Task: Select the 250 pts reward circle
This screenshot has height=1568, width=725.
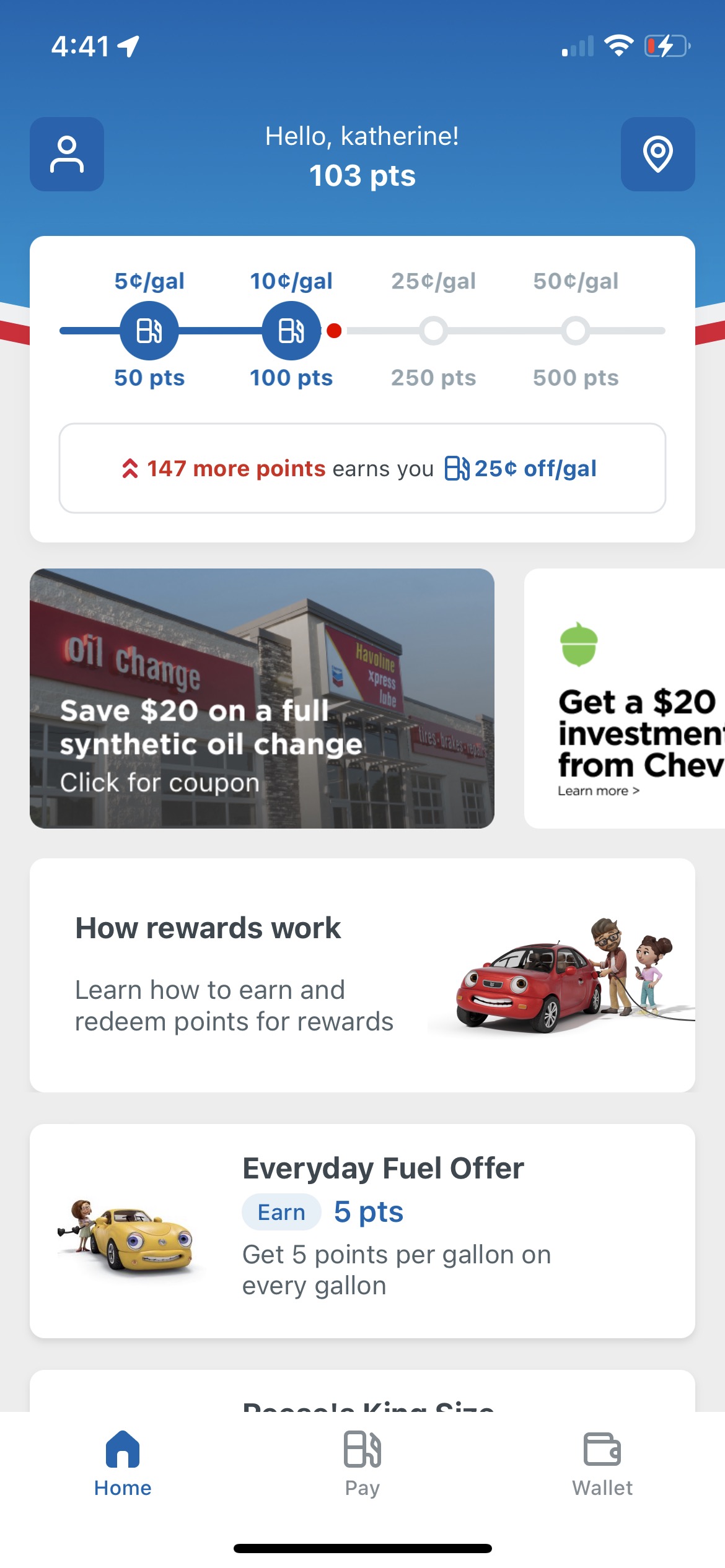Action: pos(433,331)
